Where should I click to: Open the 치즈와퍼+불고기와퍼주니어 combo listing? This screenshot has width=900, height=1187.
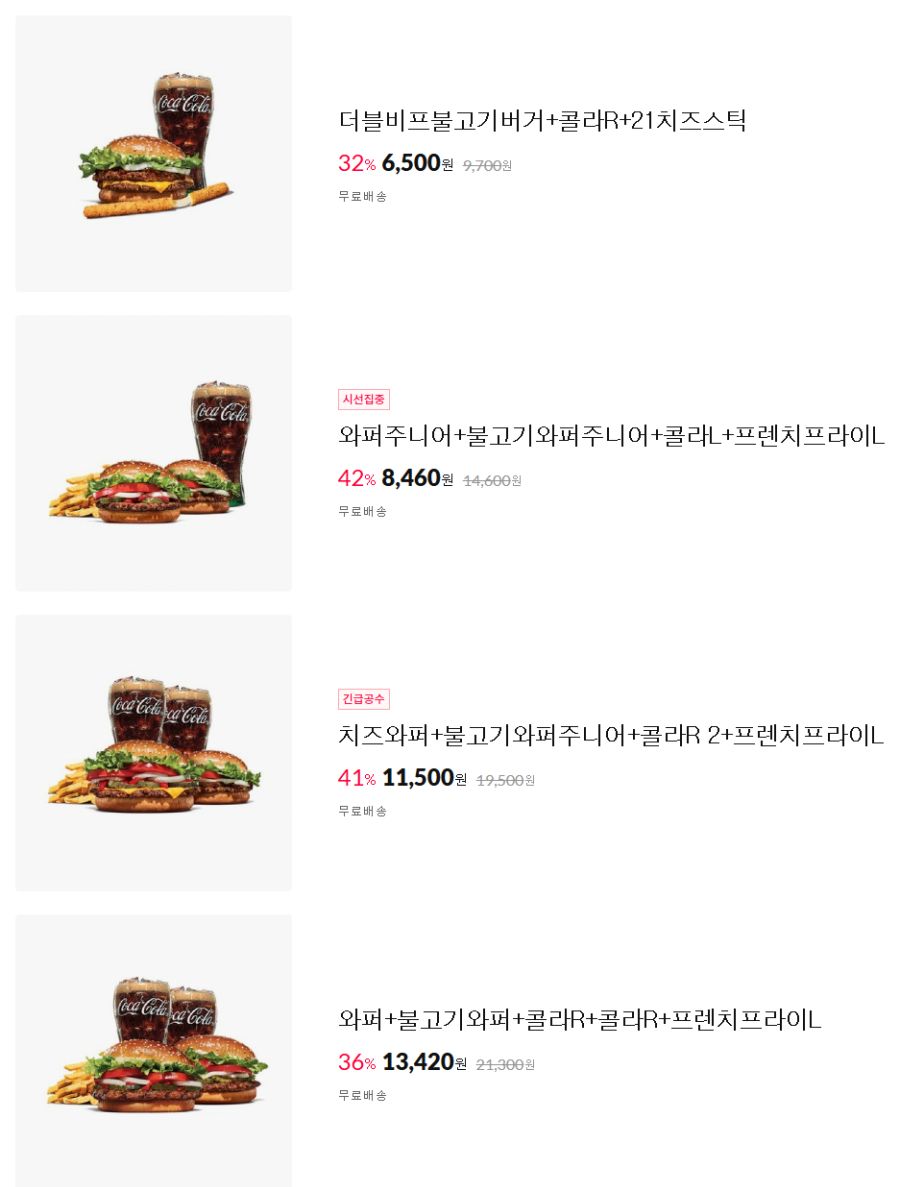tap(610, 735)
